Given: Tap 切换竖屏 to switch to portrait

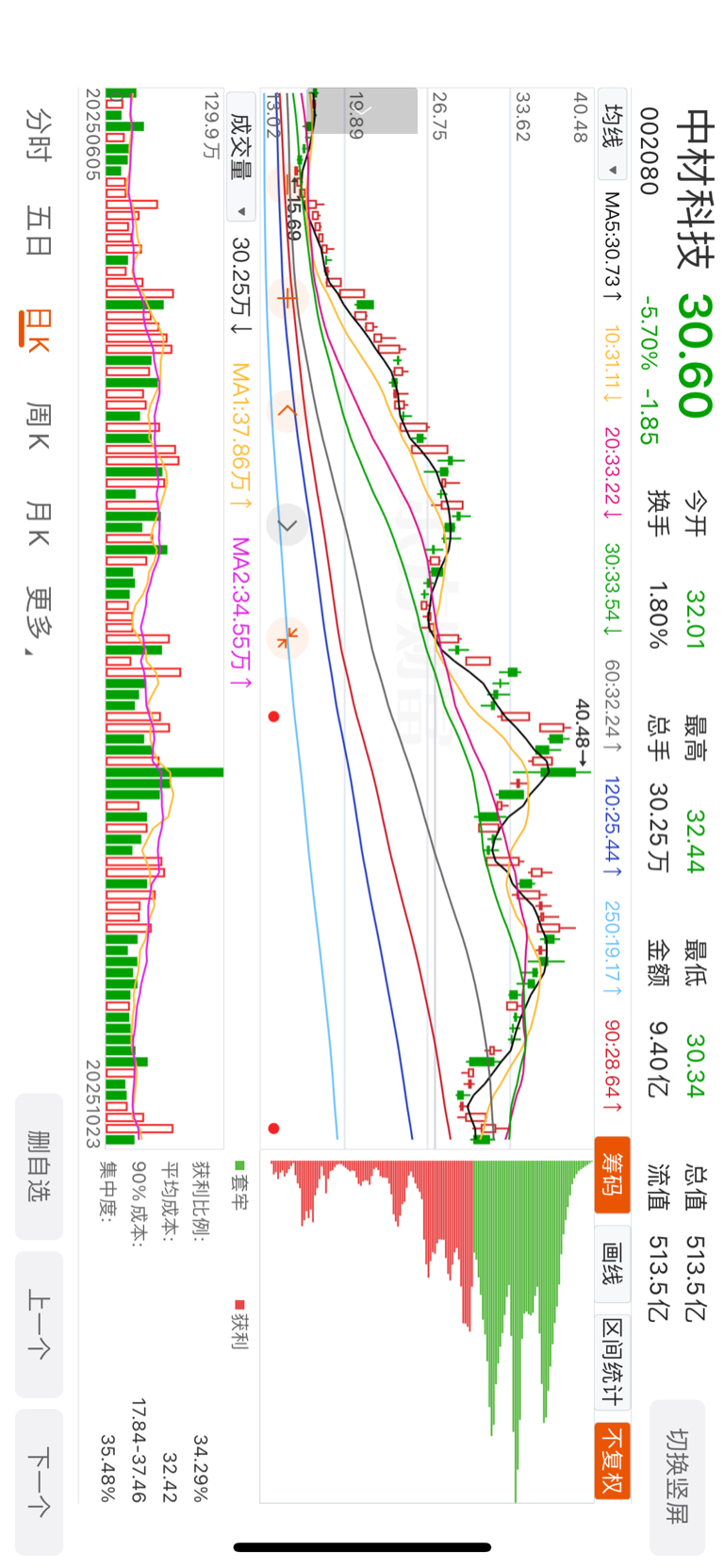Looking at the screenshot, I should (x=677, y=1476).
